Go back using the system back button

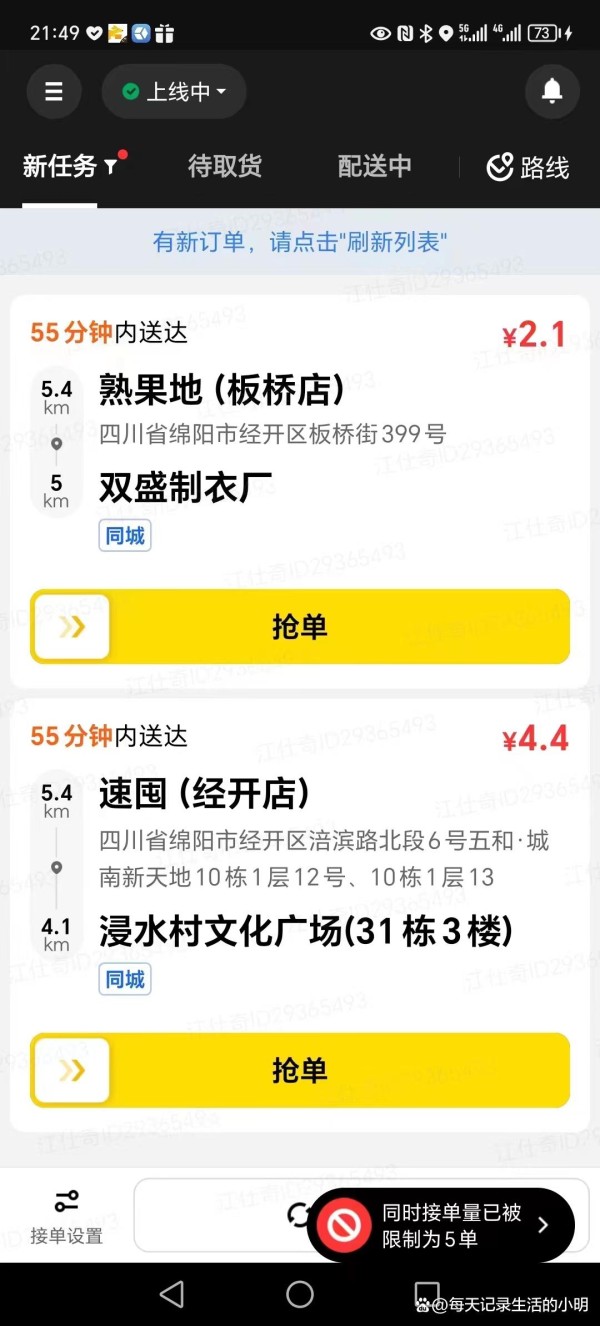tap(172, 1294)
